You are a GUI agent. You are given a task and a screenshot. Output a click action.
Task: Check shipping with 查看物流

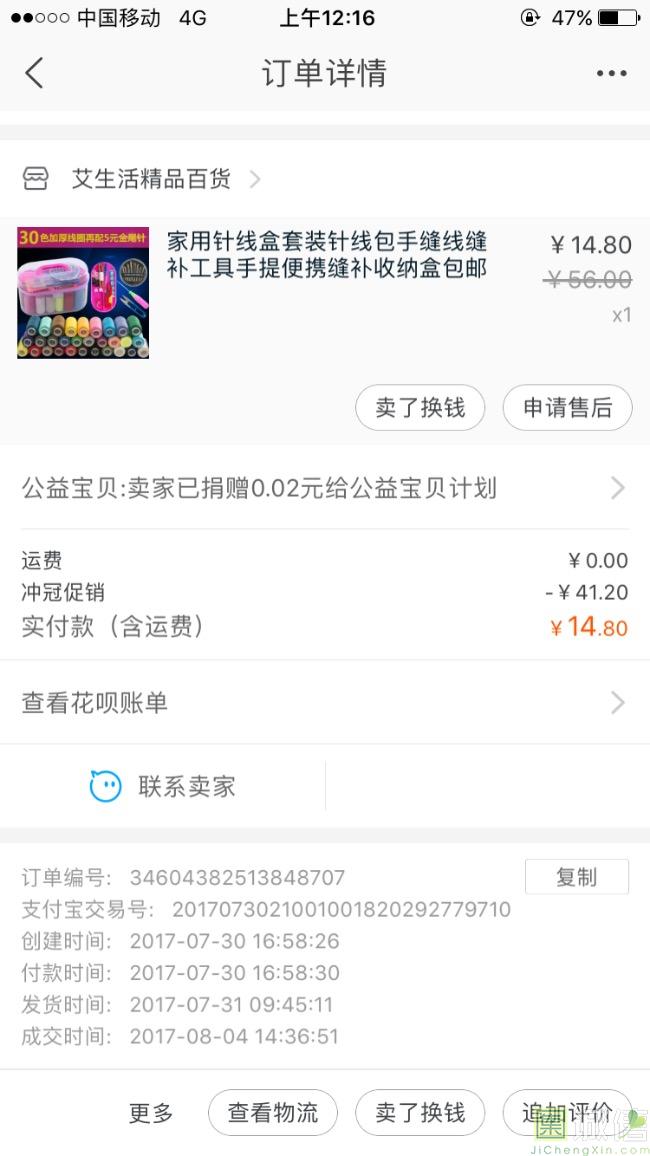pyautogui.click(x=273, y=1113)
